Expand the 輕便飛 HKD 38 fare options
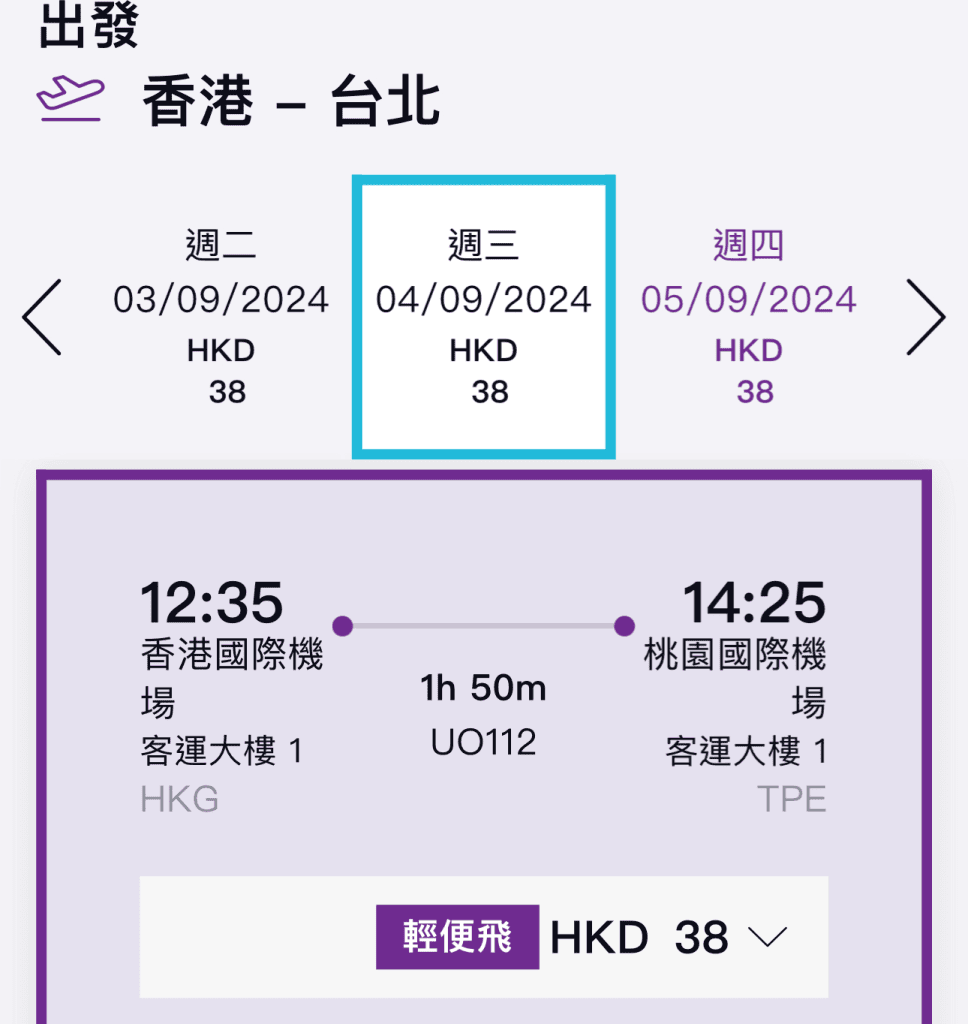The image size is (968, 1024). (767, 937)
